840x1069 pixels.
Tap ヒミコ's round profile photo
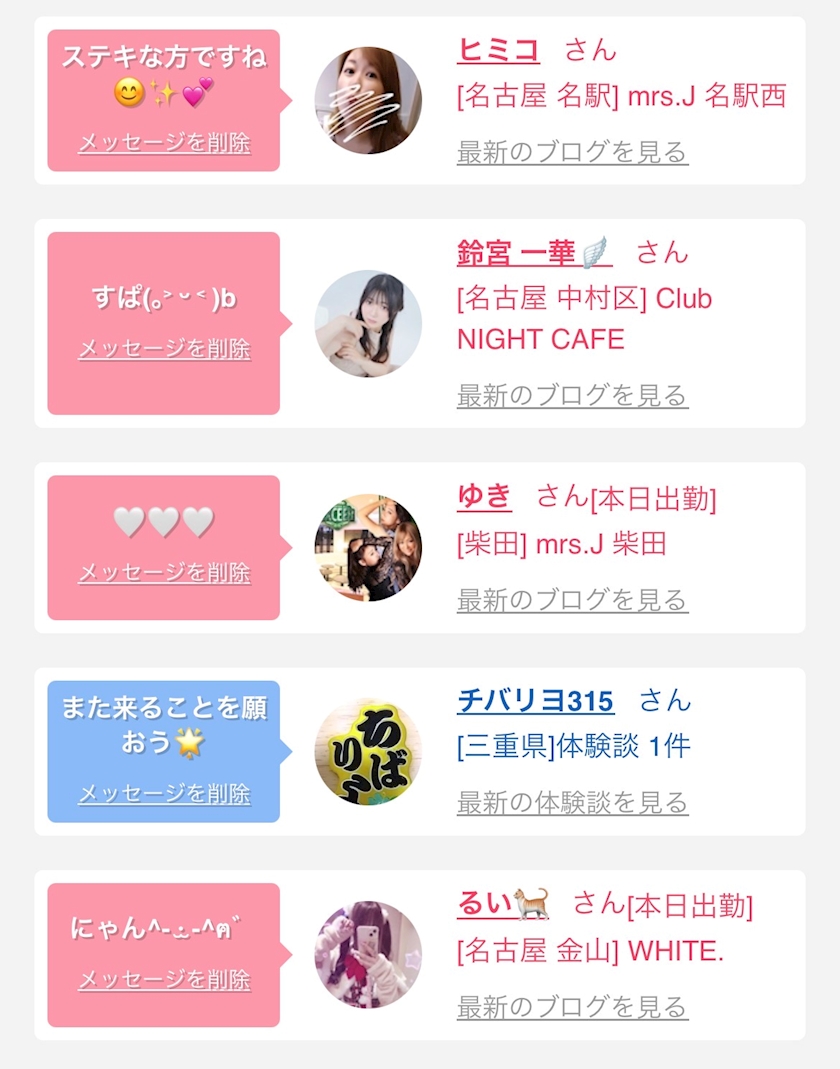click(x=368, y=100)
